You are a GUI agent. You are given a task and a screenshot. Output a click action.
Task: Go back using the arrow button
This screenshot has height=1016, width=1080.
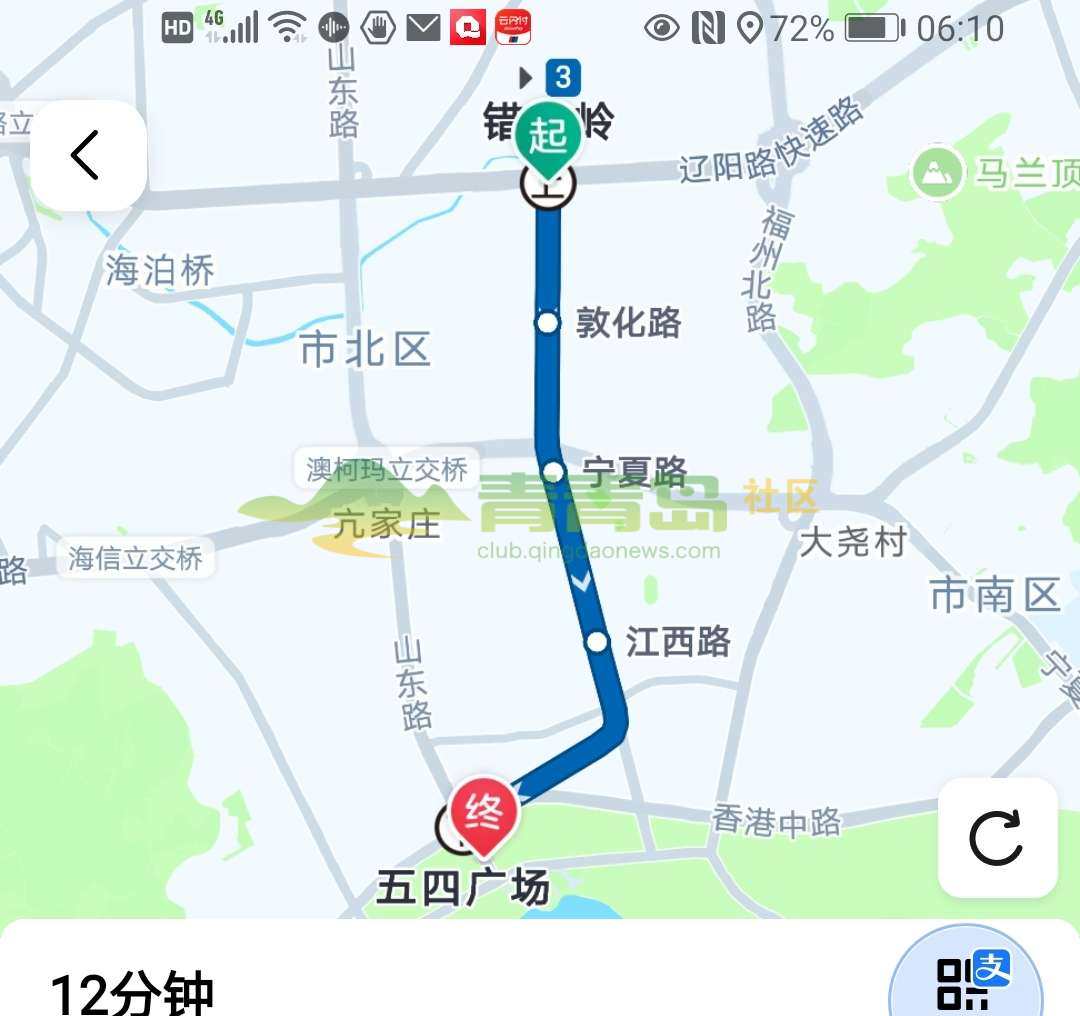[x=87, y=156]
